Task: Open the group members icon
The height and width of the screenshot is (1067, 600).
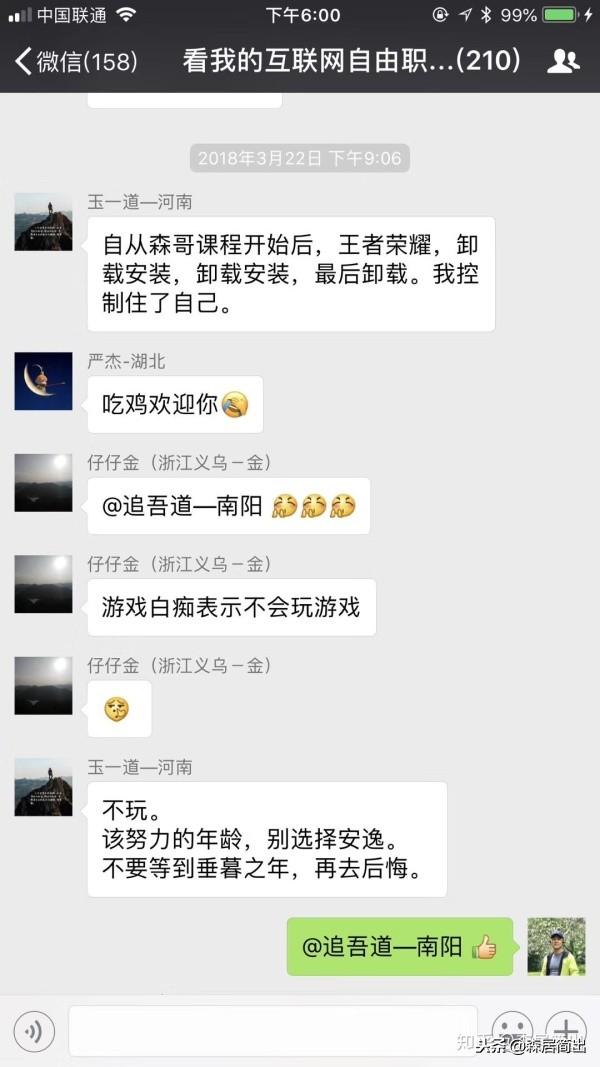Action: (x=563, y=61)
